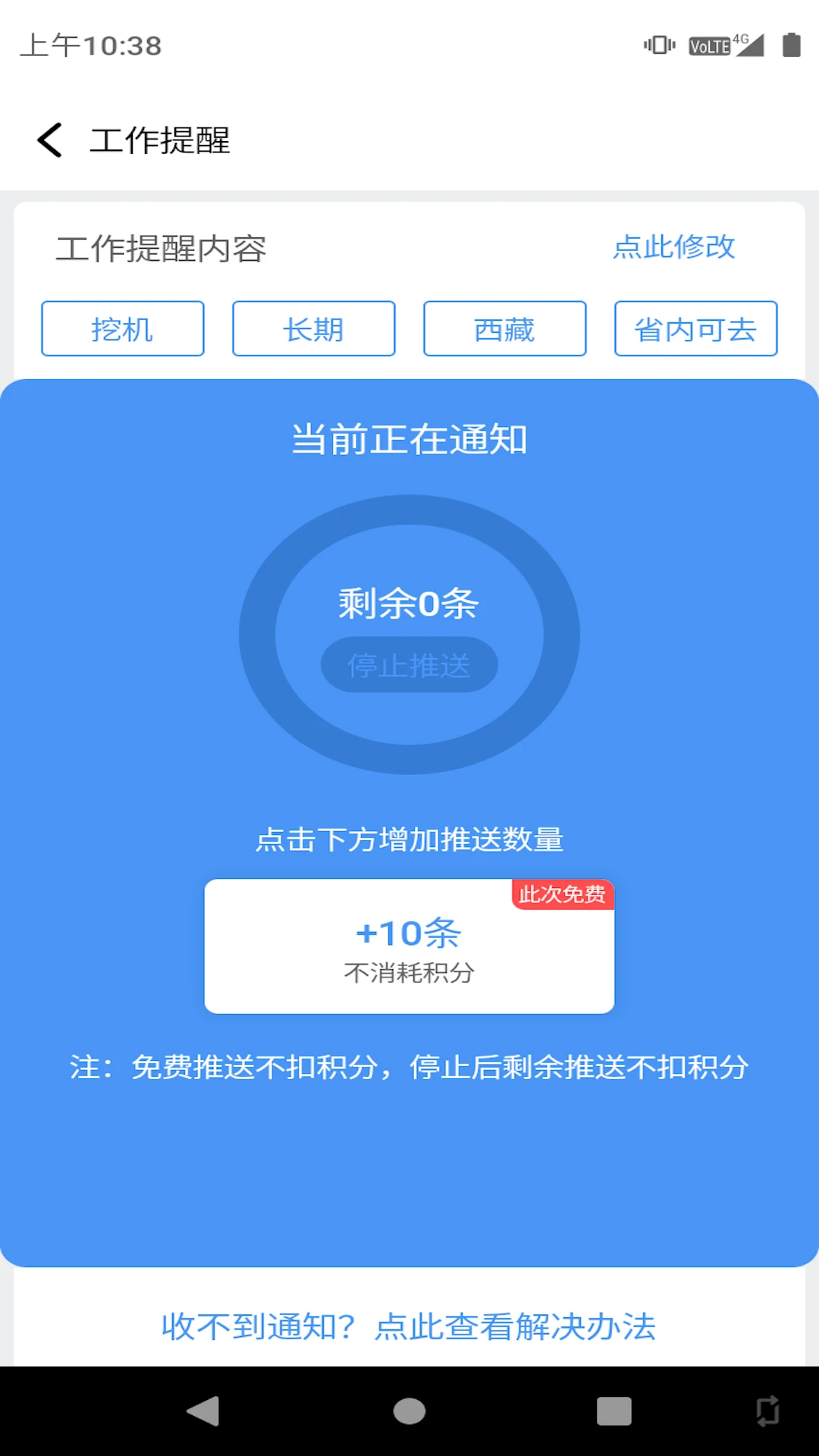Tap the red 此次免费 badge
Image resolution: width=819 pixels, height=1456 pixels.
563,895
